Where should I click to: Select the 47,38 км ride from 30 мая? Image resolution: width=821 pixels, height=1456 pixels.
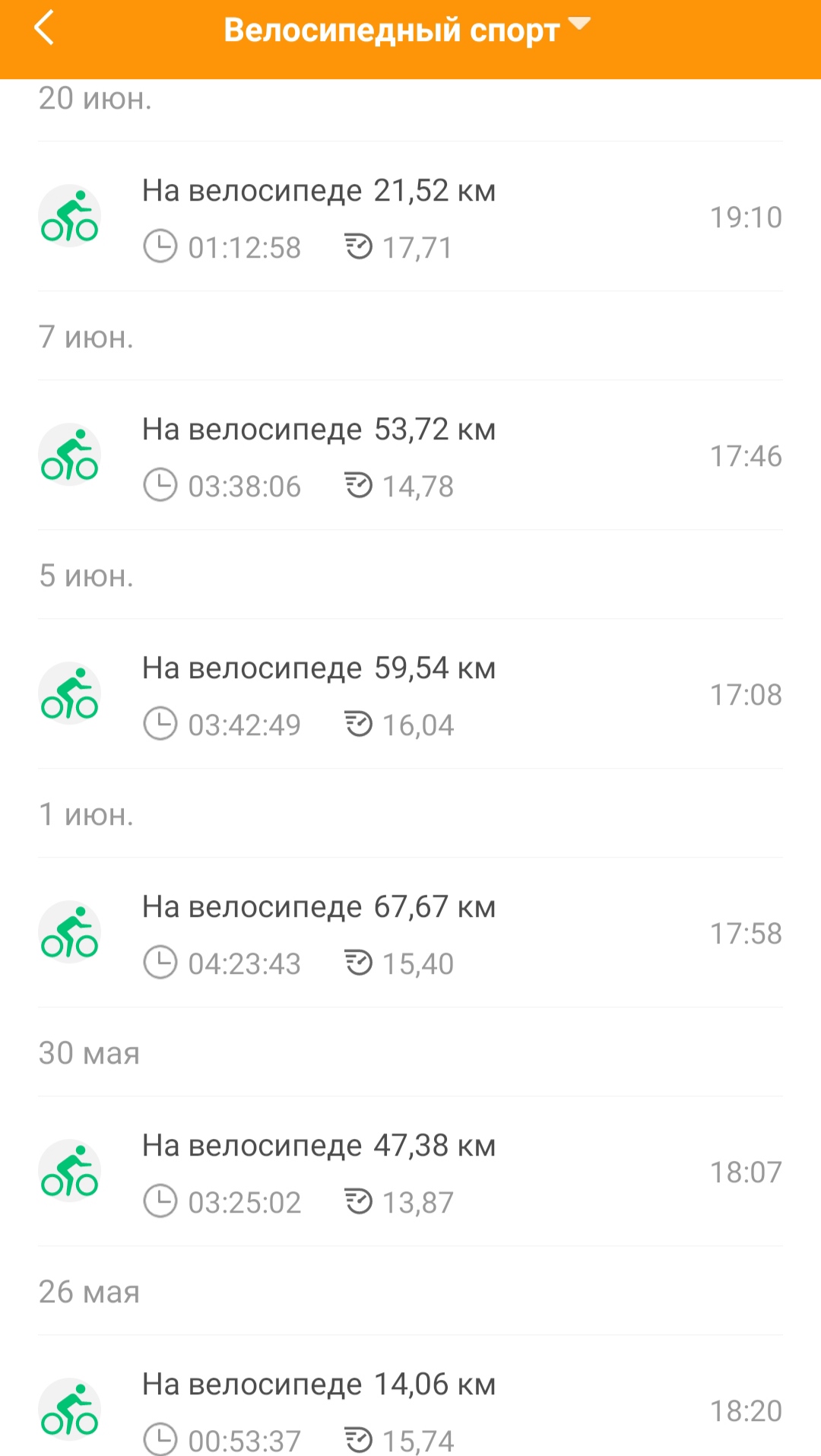tap(410, 1172)
